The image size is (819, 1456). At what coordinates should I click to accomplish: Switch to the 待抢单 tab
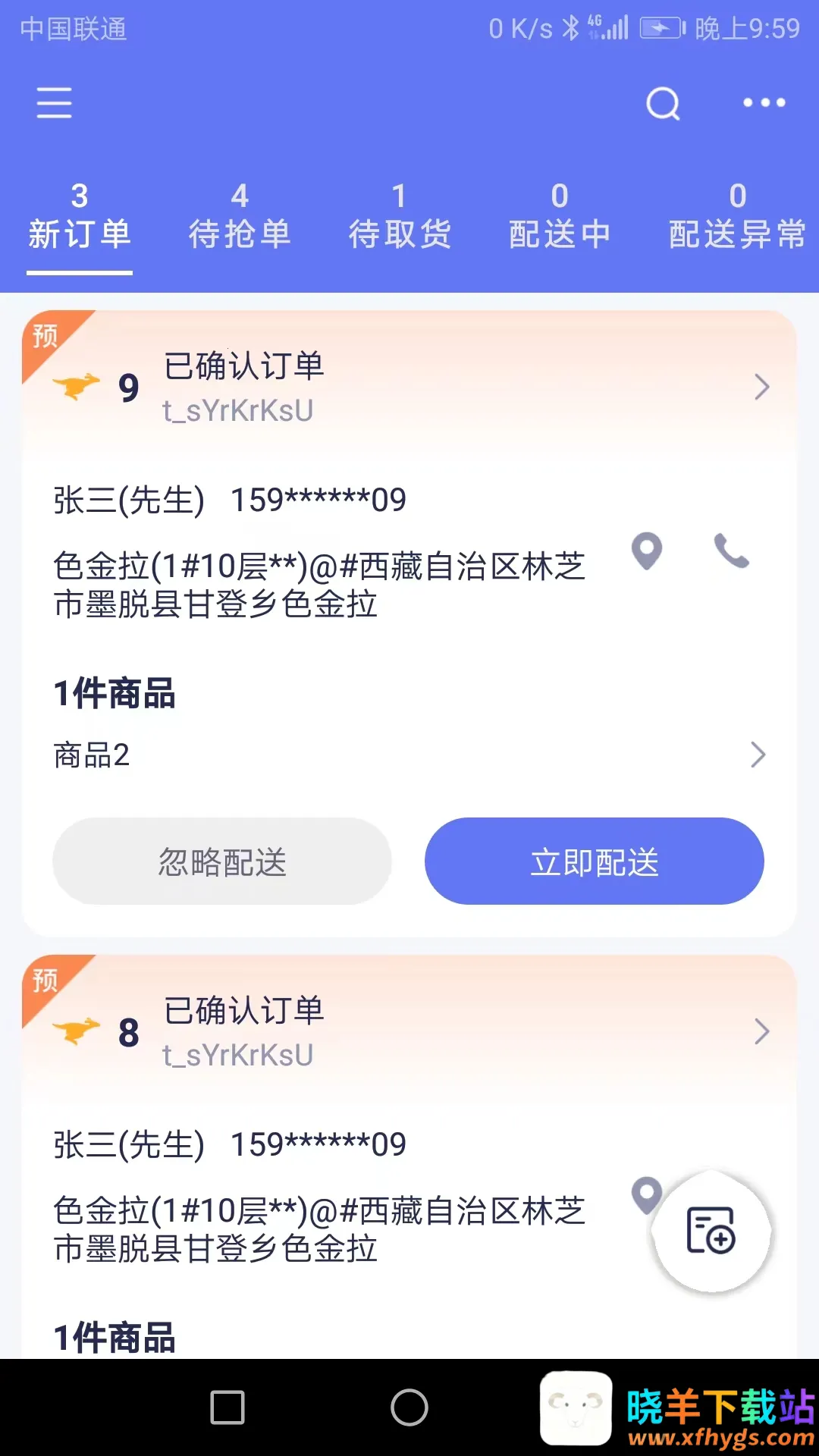click(240, 217)
